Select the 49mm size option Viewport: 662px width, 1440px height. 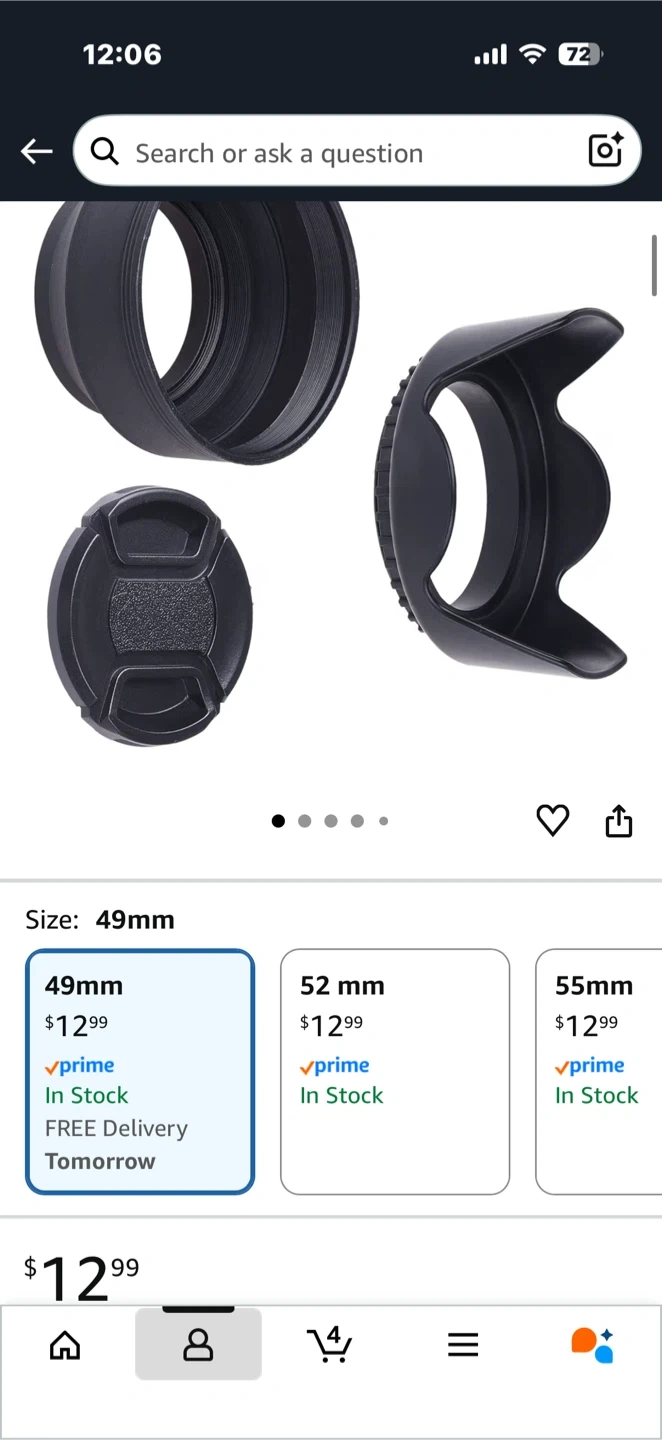pos(140,1072)
